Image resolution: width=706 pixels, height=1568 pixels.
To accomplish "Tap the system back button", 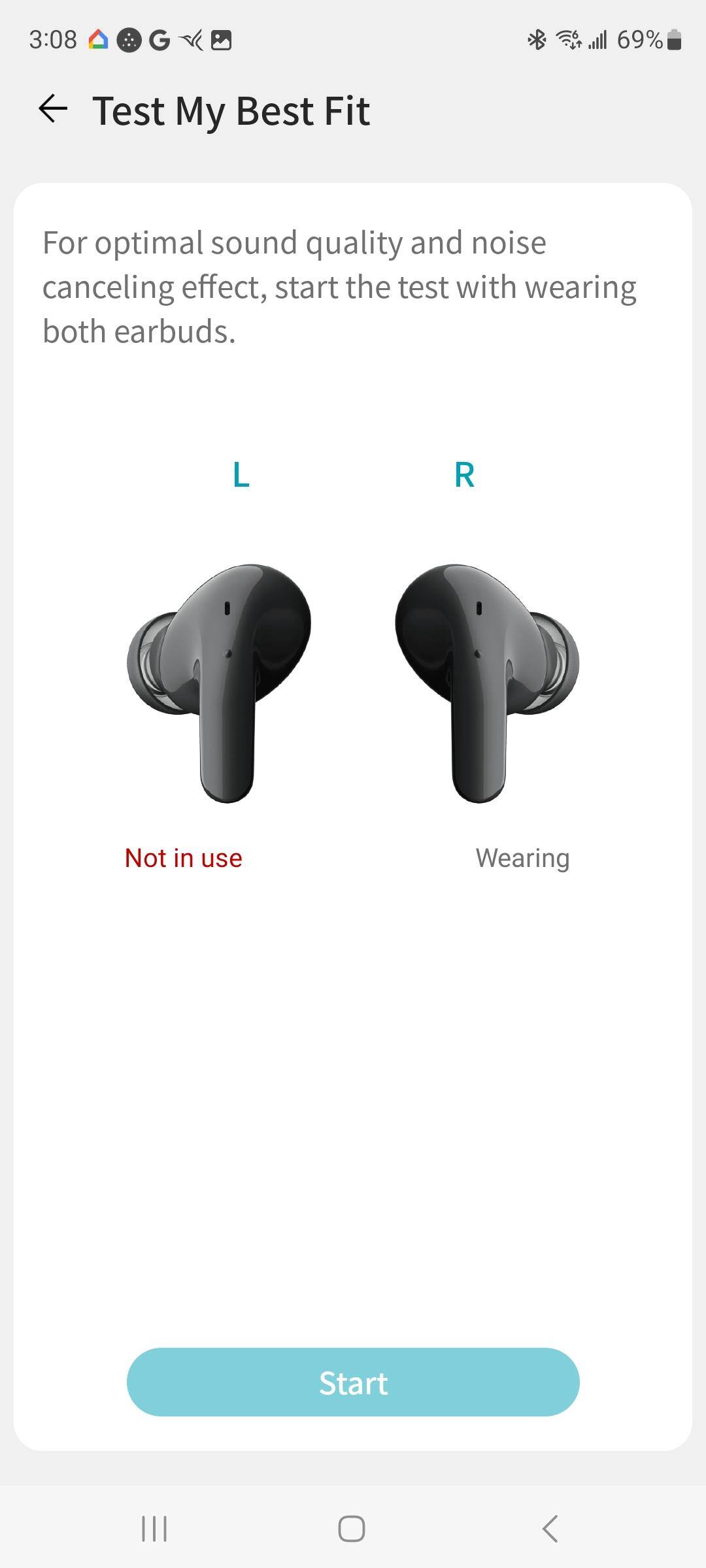I will point(550,1528).
